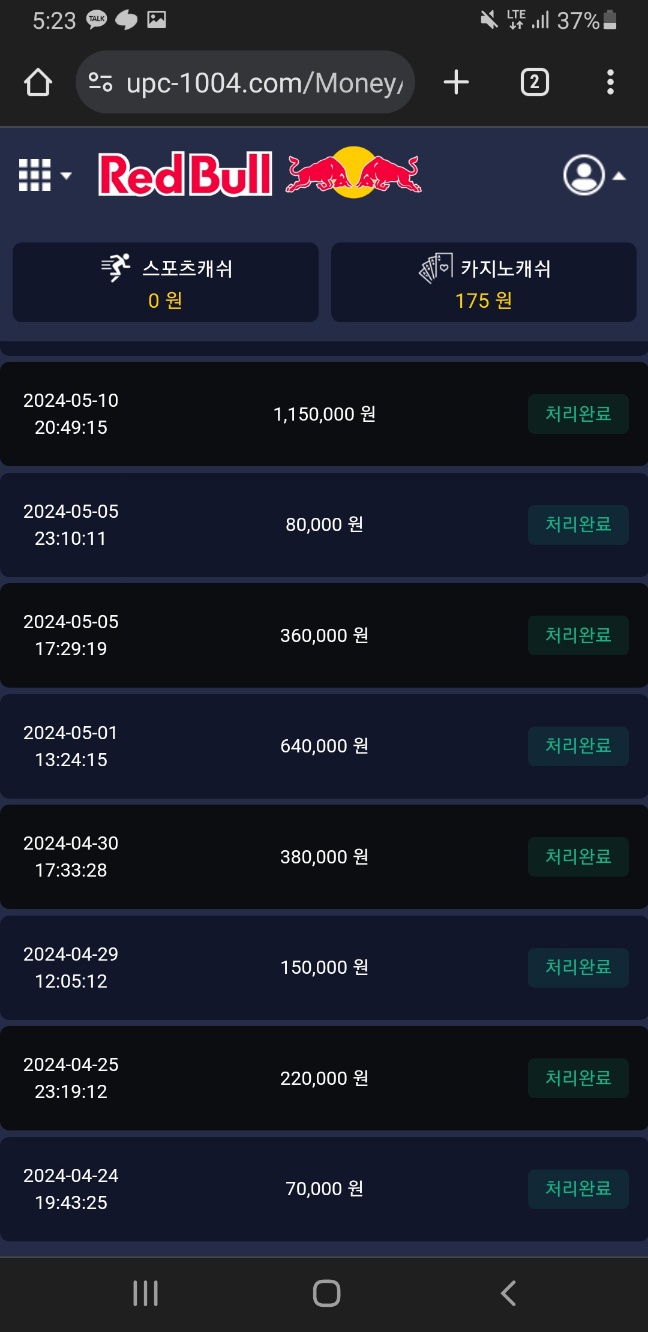Expand the site grid menu
This screenshot has height=1332, width=648.
click(44, 175)
